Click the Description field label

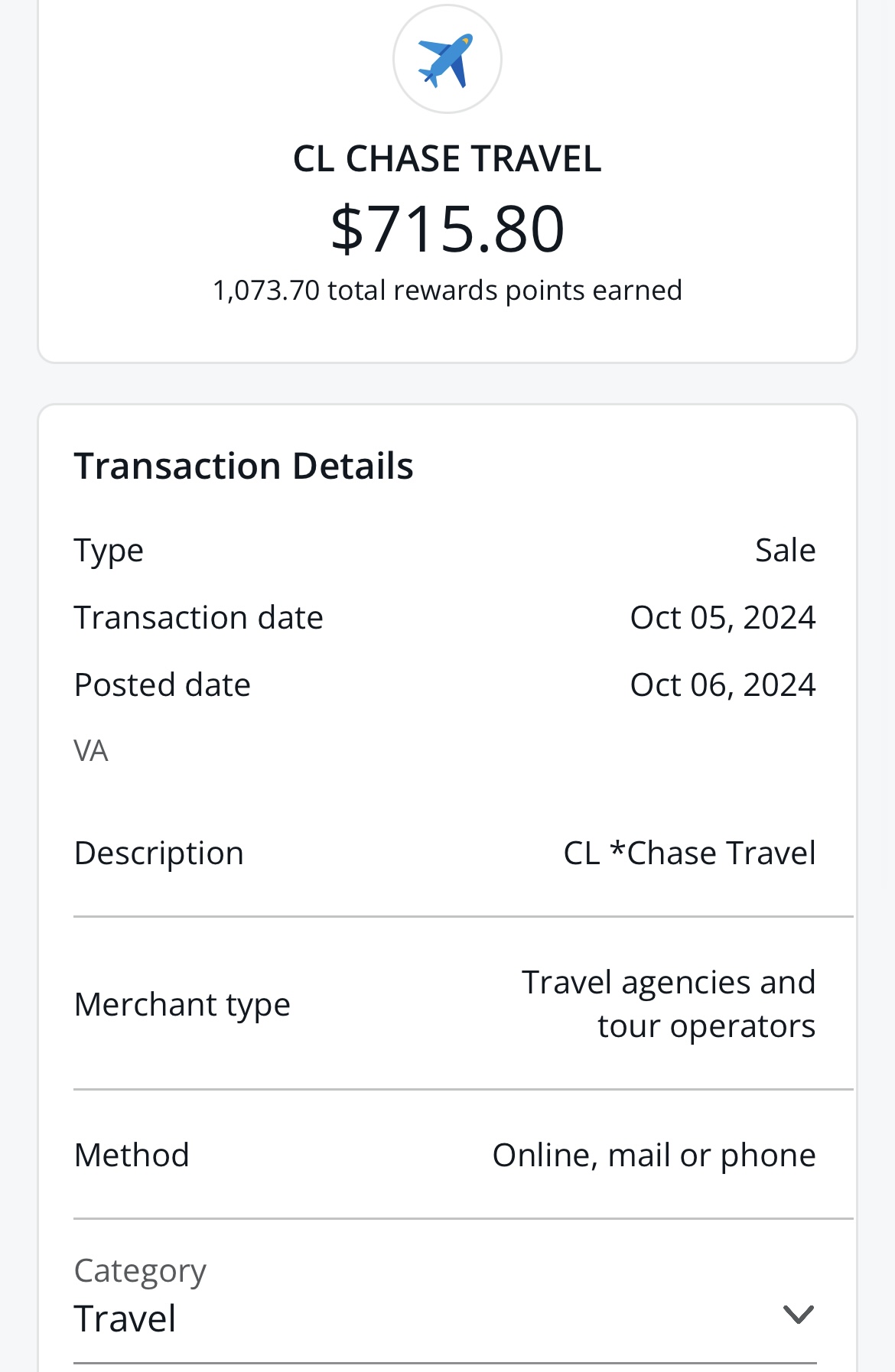click(158, 853)
